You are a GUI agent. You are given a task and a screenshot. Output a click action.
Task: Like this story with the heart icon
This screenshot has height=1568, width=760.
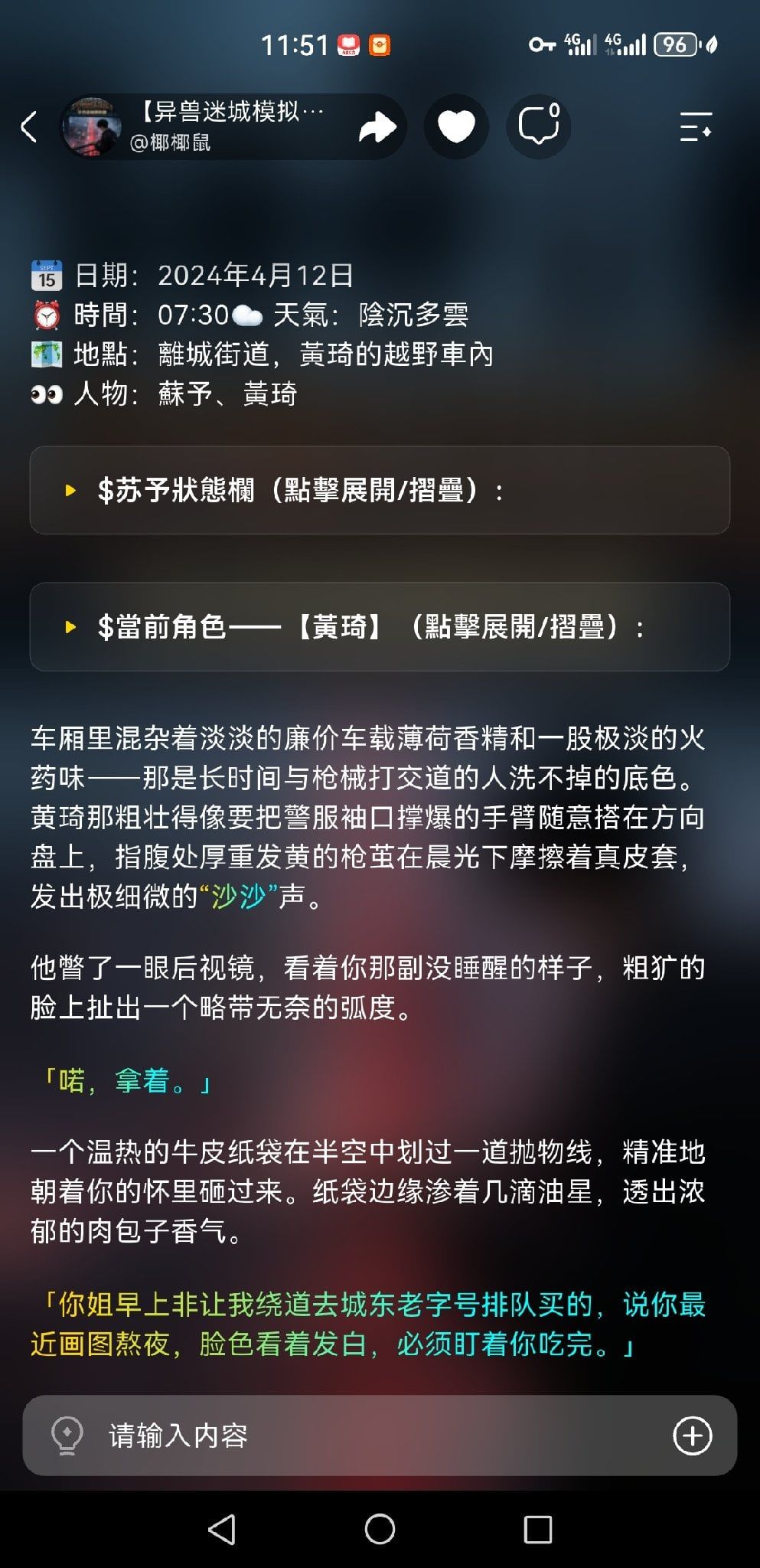click(456, 127)
